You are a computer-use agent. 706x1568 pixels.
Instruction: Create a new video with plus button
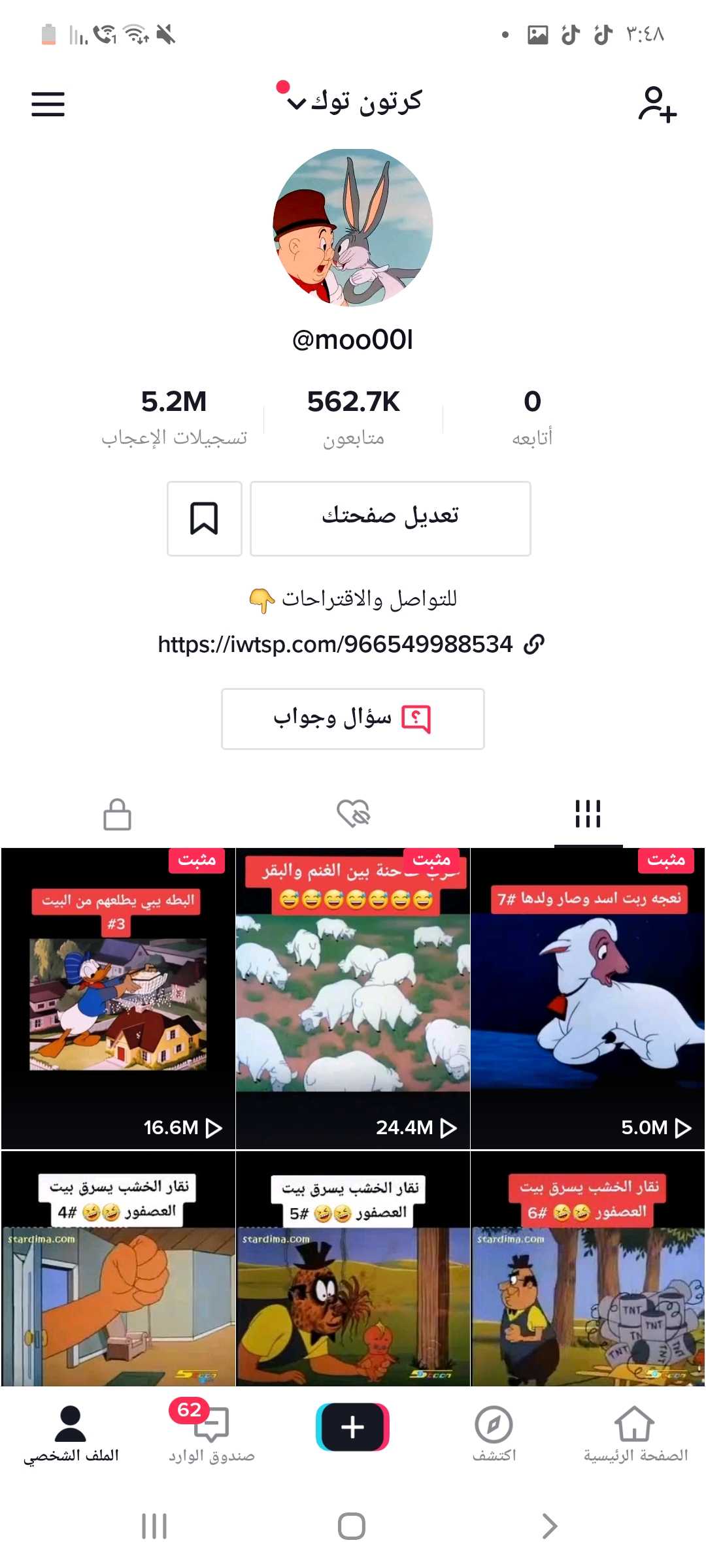pos(353,1427)
